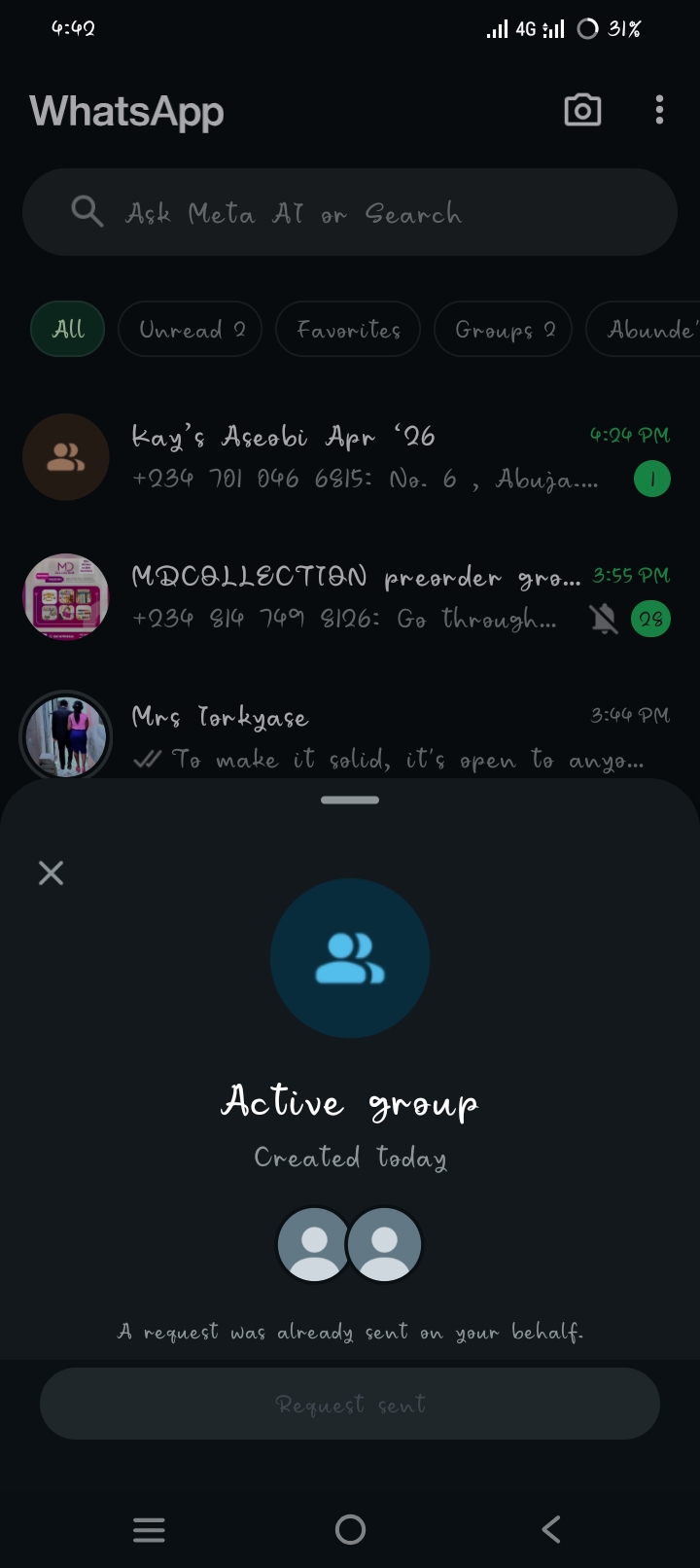Screen dimensions: 700x1568
Task: Go to the home screen
Action: click(x=350, y=1529)
